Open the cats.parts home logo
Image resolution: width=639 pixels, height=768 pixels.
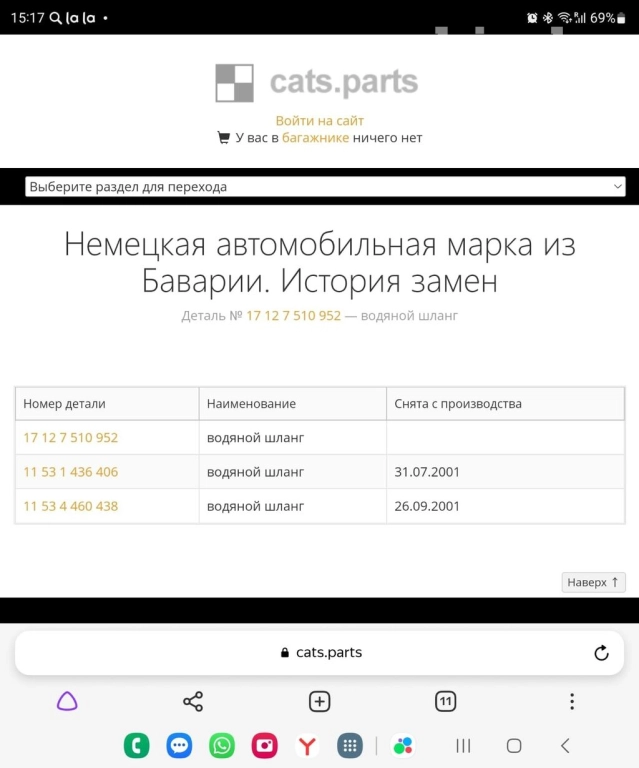pos(317,83)
